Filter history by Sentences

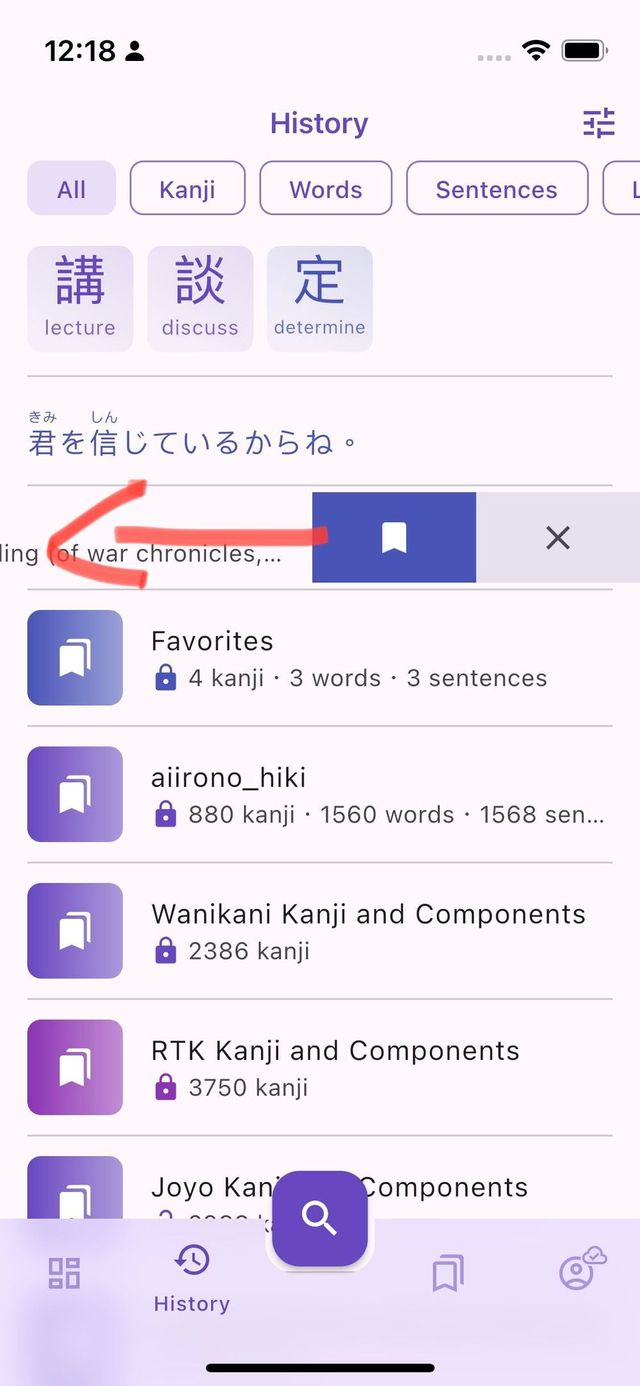pos(496,189)
